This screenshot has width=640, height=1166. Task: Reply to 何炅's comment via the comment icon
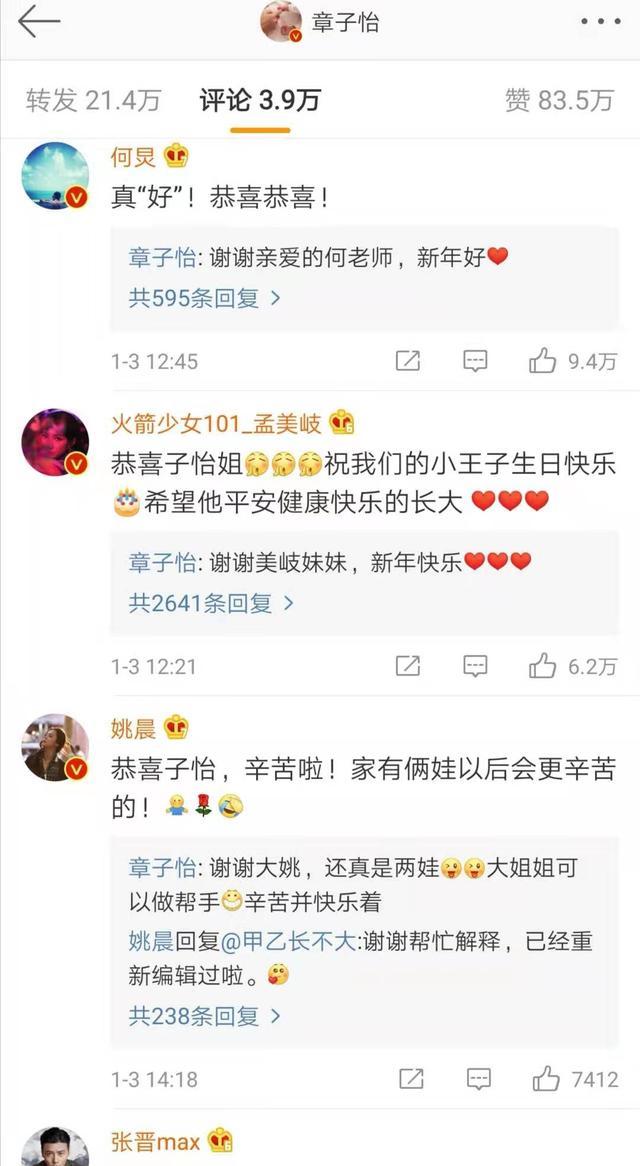pos(475,361)
